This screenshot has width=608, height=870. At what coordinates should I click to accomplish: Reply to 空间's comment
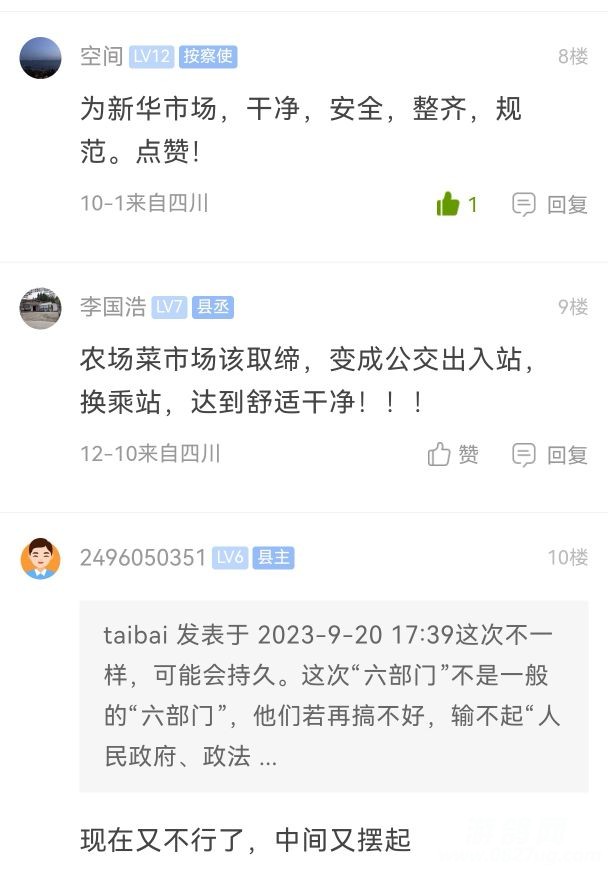pyautogui.click(x=550, y=205)
